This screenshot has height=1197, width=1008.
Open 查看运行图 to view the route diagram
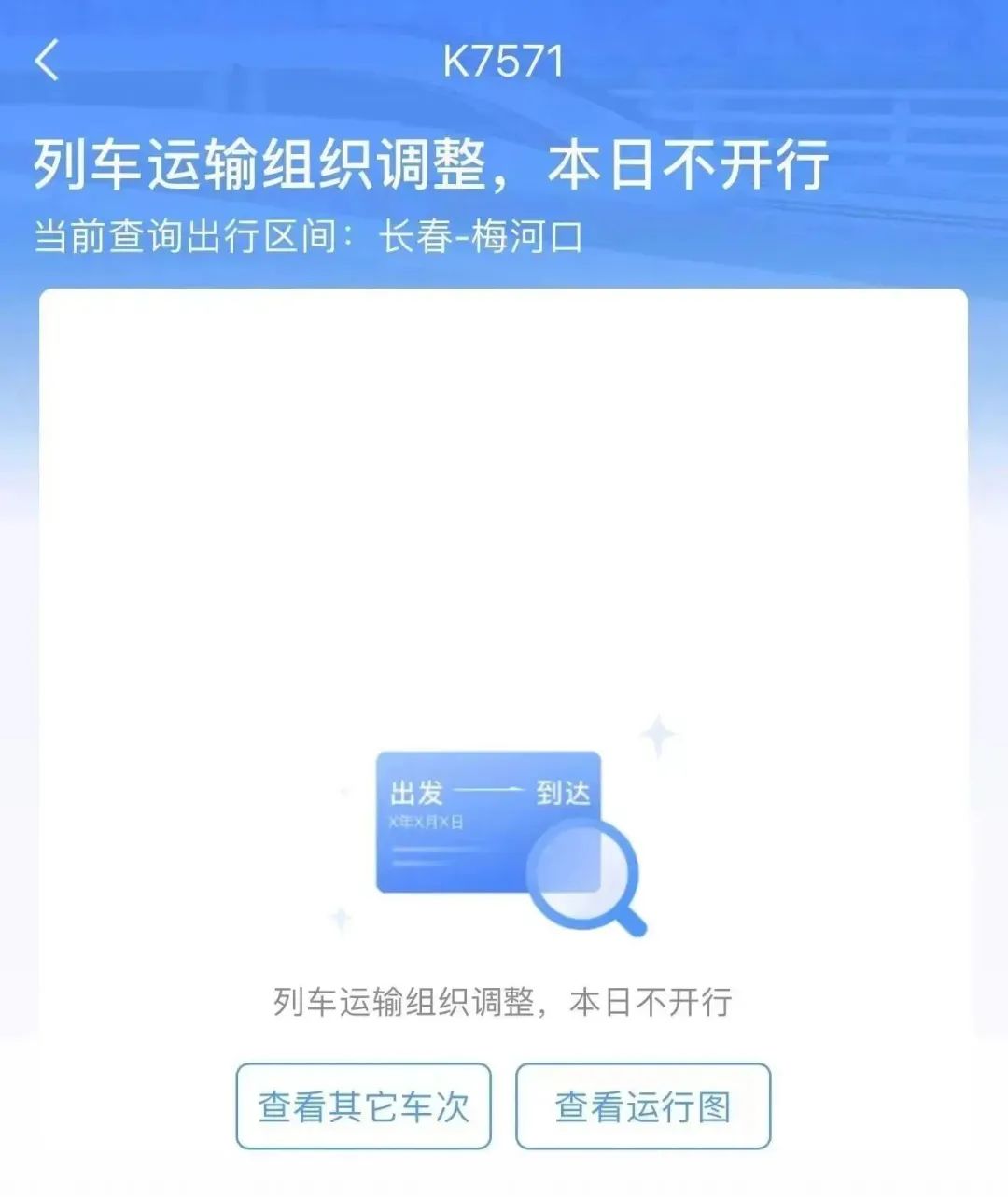click(x=643, y=1106)
